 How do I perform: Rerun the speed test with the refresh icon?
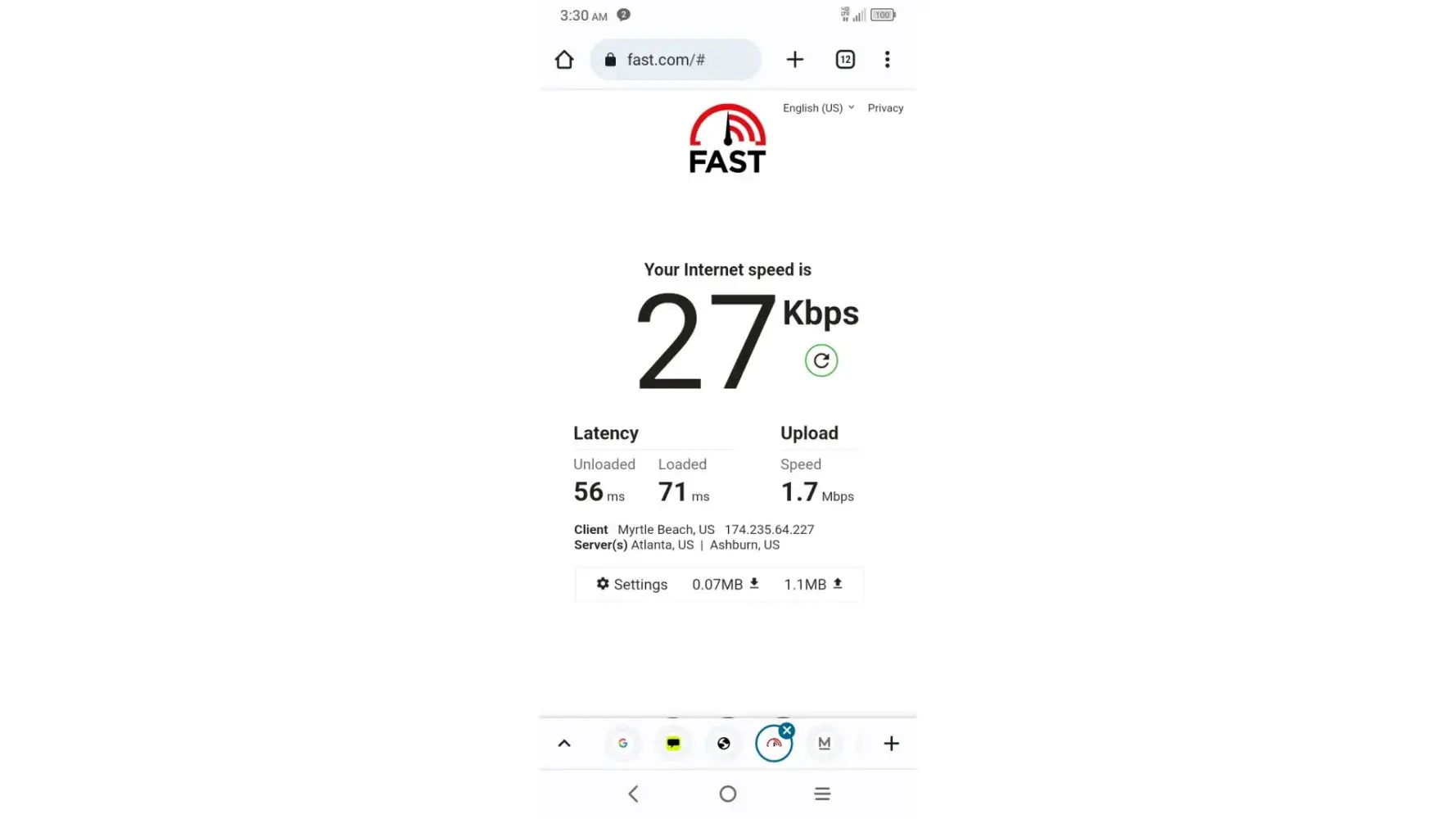(821, 360)
